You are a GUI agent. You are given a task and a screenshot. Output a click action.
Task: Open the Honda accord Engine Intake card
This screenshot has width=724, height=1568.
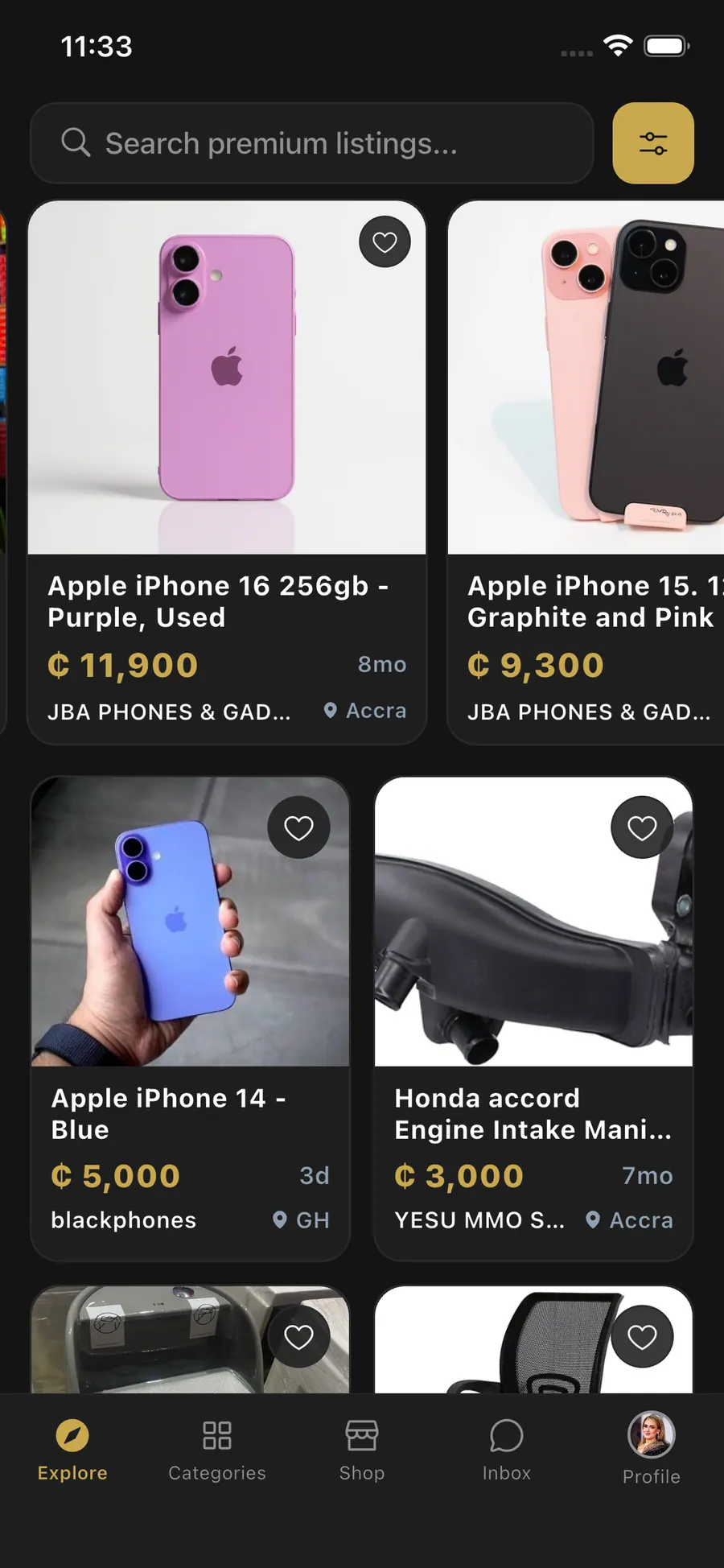pyautogui.click(x=533, y=1018)
